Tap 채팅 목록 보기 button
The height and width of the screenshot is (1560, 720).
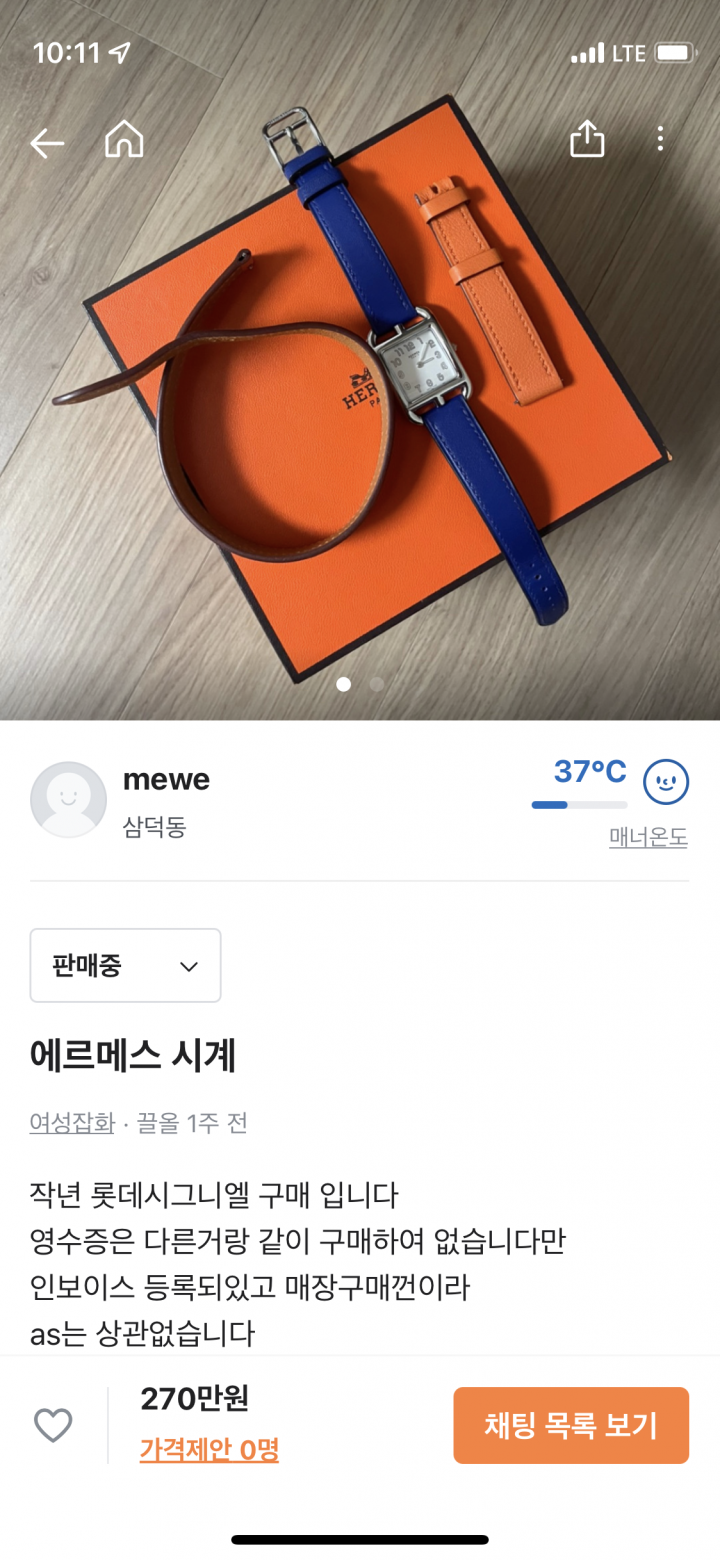(571, 1425)
